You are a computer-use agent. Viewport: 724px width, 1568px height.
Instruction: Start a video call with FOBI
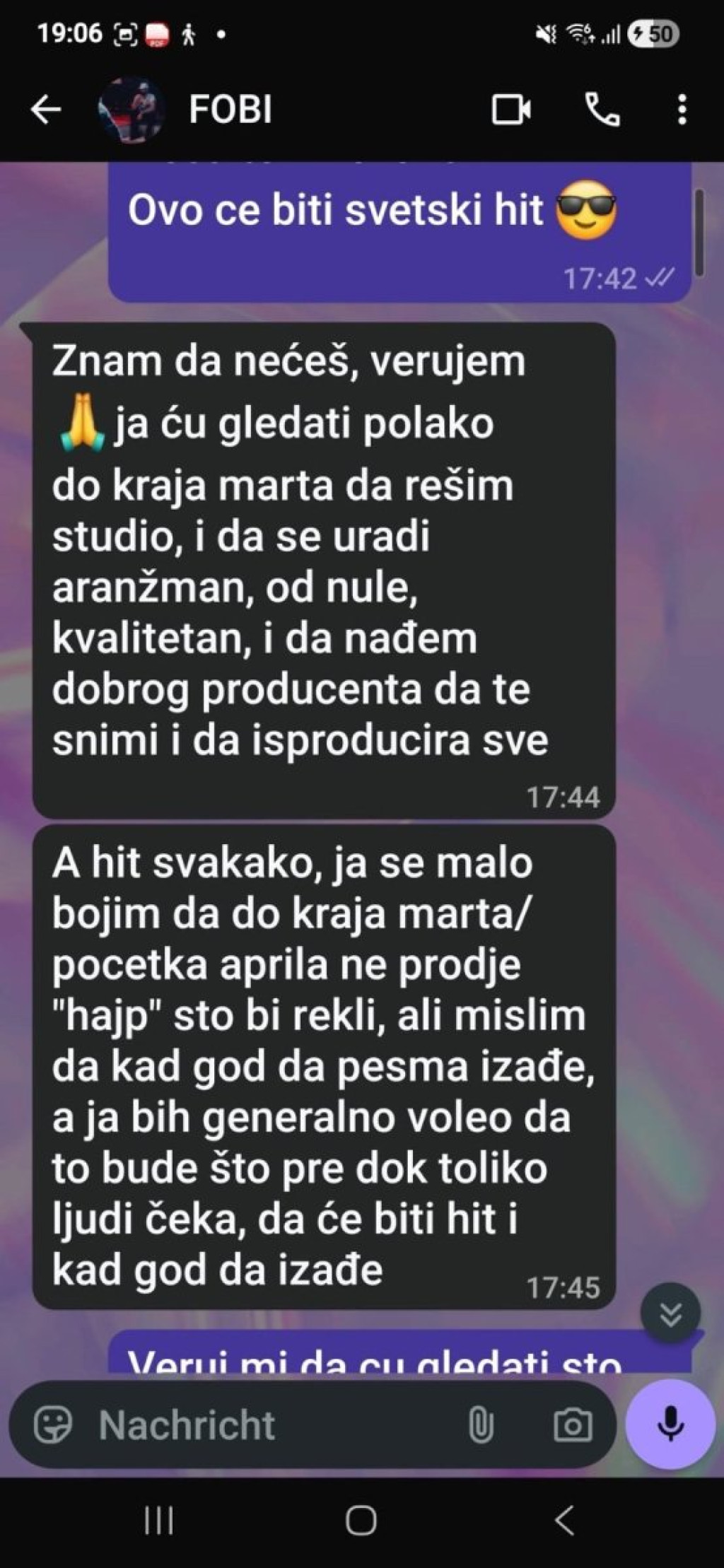point(511,110)
